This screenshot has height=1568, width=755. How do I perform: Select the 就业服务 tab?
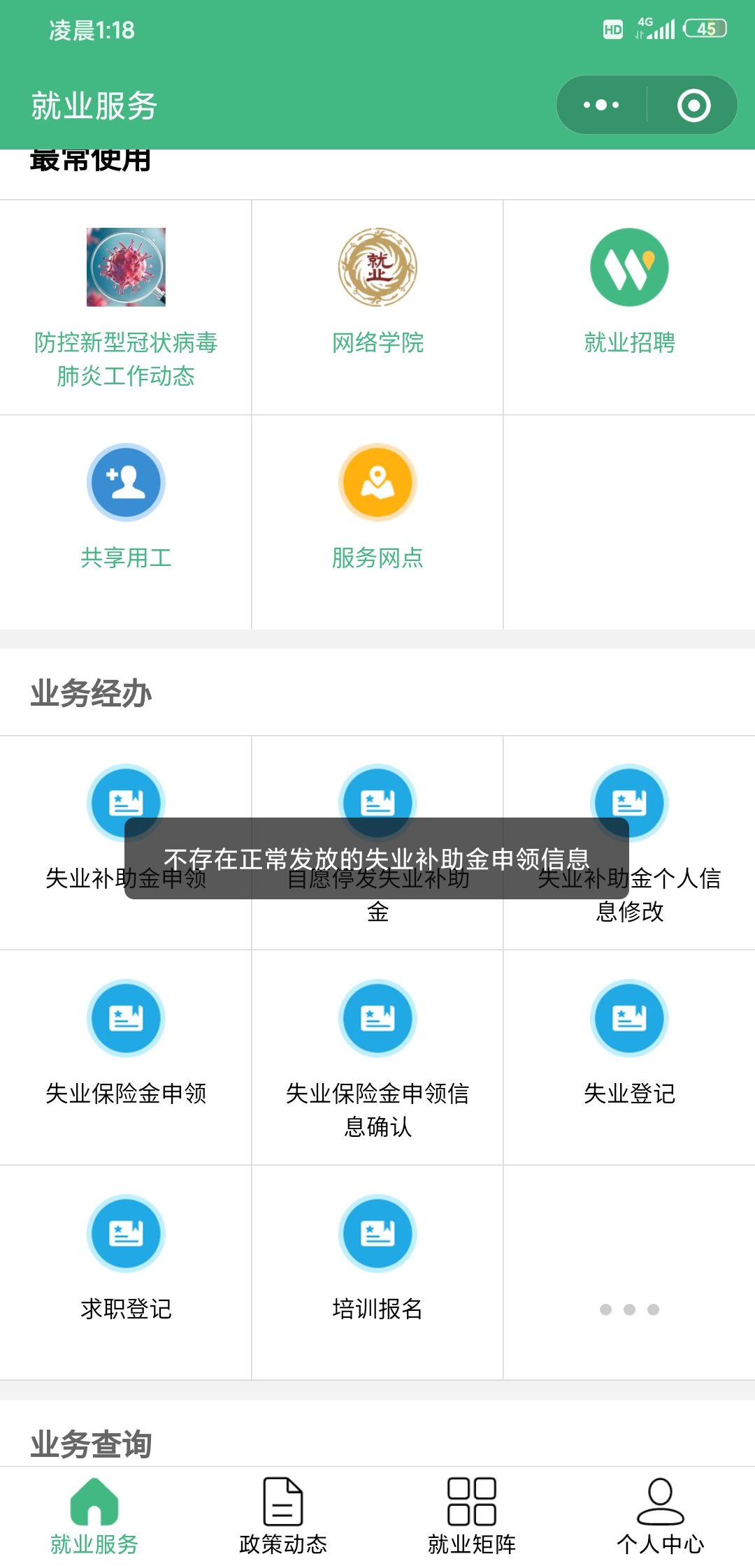tap(94, 1516)
